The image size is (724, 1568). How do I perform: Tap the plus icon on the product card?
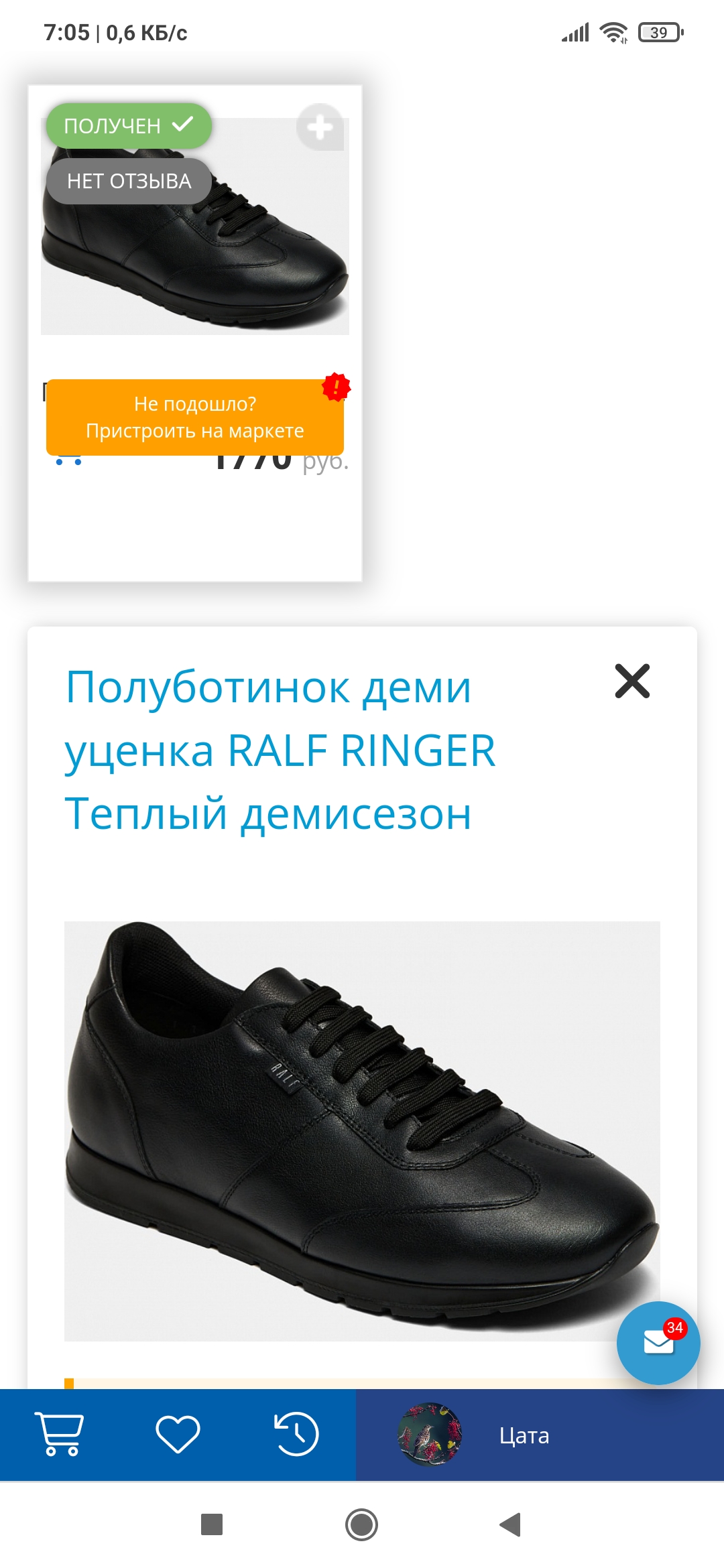coord(320,127)
